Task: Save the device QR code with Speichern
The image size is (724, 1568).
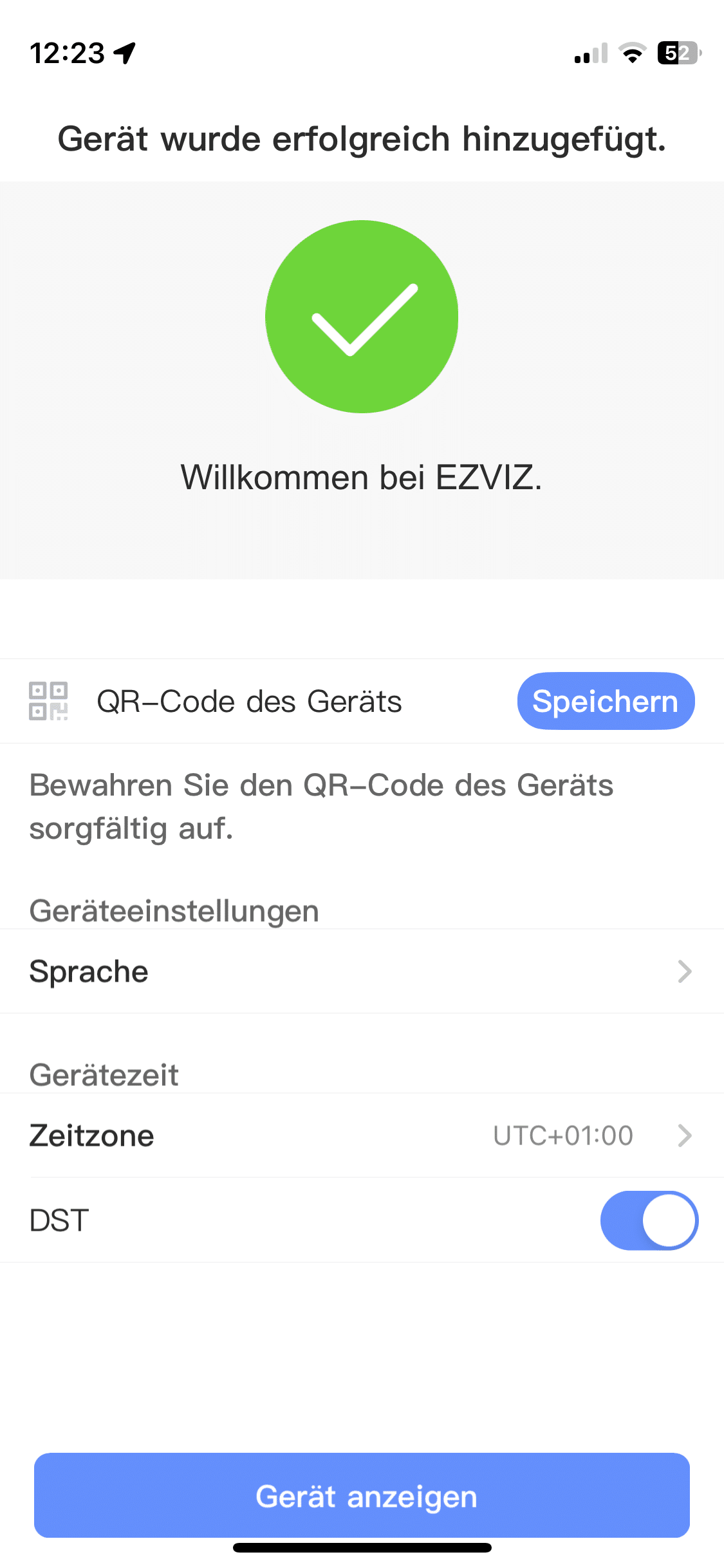Action: tap(606, 701)
